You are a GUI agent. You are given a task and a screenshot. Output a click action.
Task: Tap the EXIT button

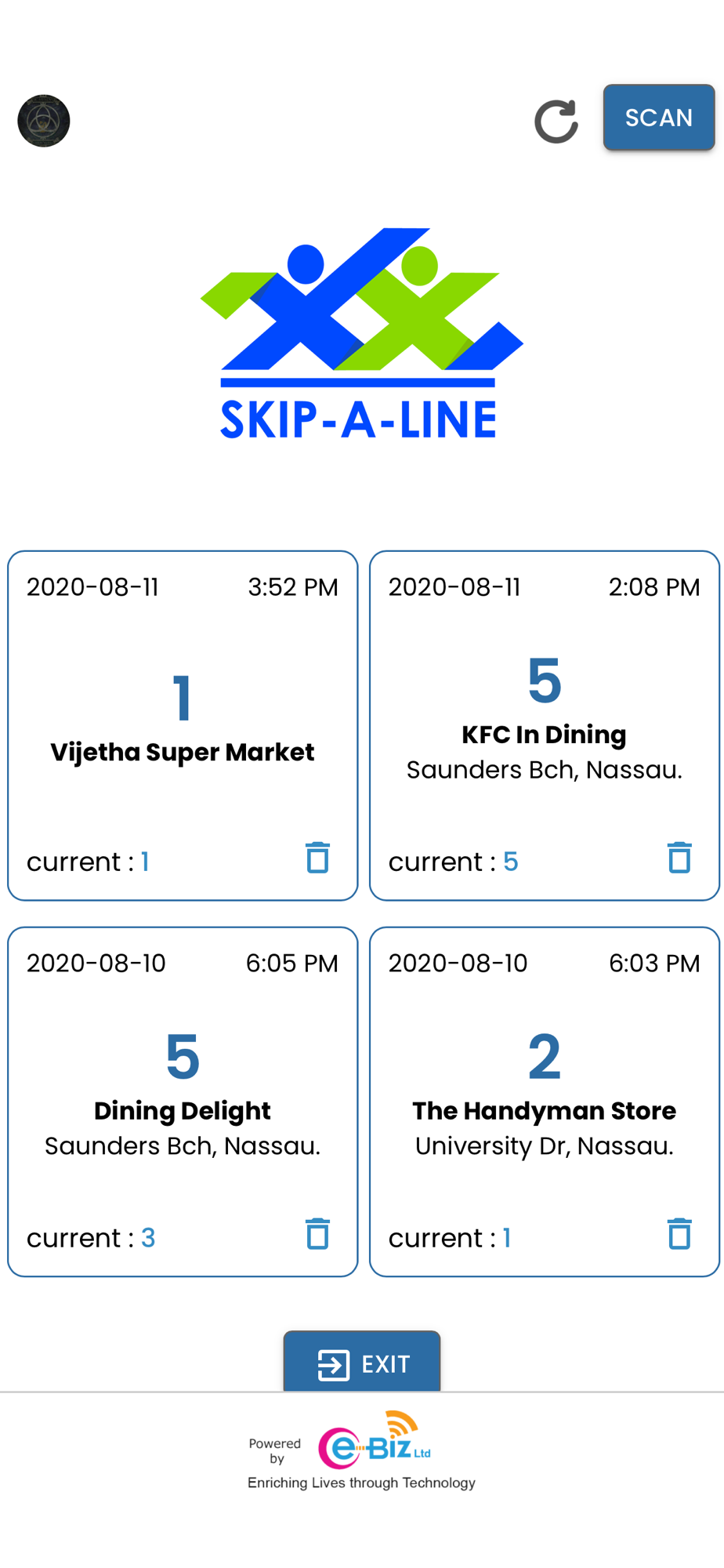(x=362, y=1363)
